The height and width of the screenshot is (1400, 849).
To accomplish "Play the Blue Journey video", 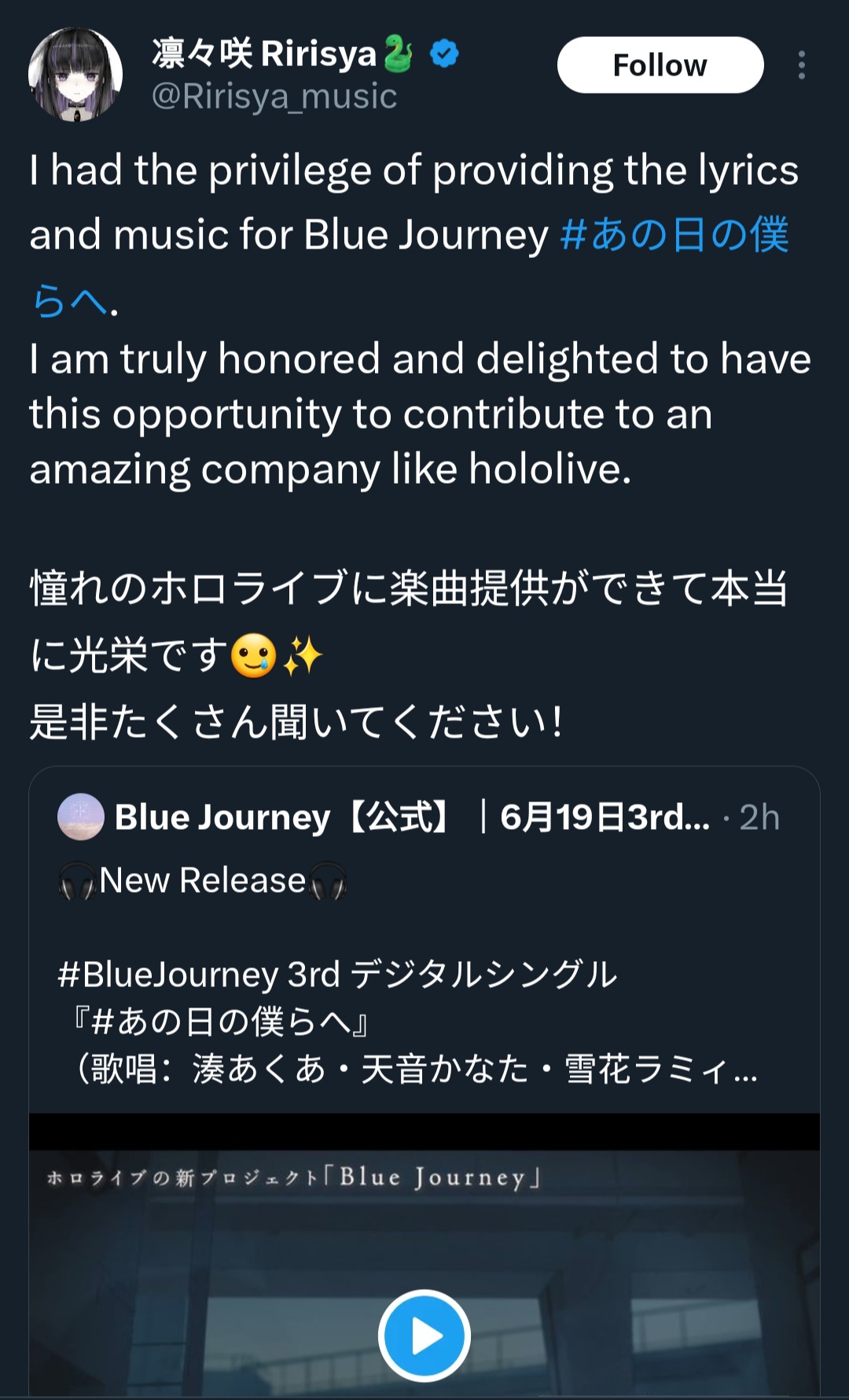I will 424,1335.
